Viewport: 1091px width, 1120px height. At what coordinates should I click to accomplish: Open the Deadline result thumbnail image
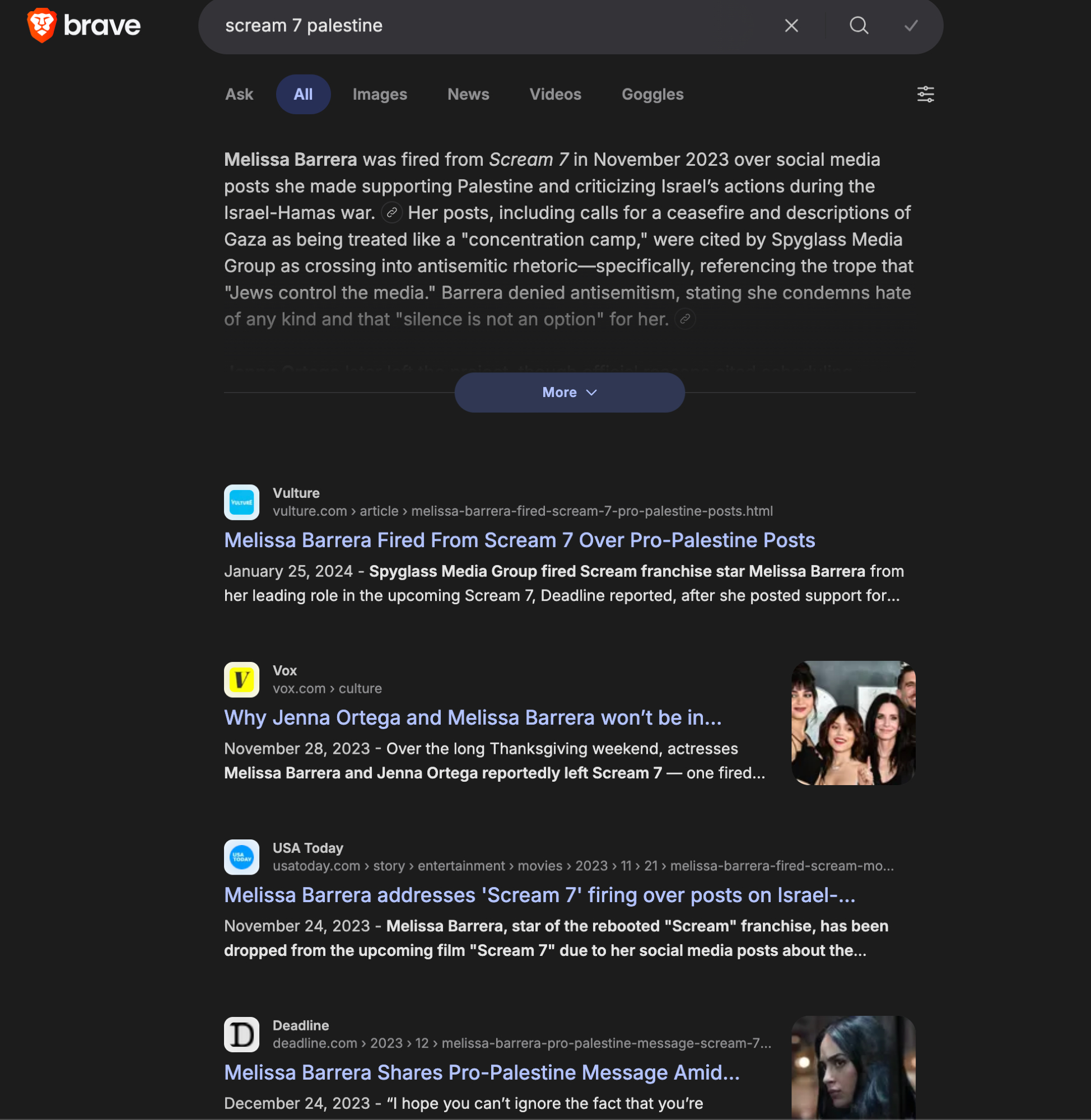click(x=852, y=1068)
